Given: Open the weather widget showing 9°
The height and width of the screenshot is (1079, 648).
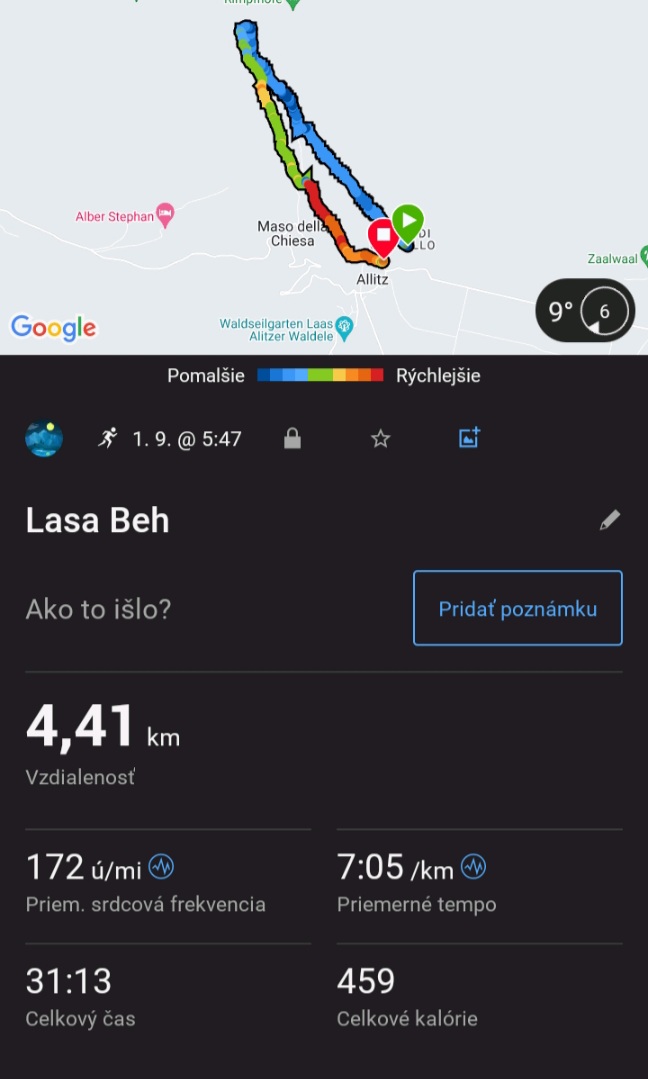Looking at the screenshot, I should click(585, 311).
